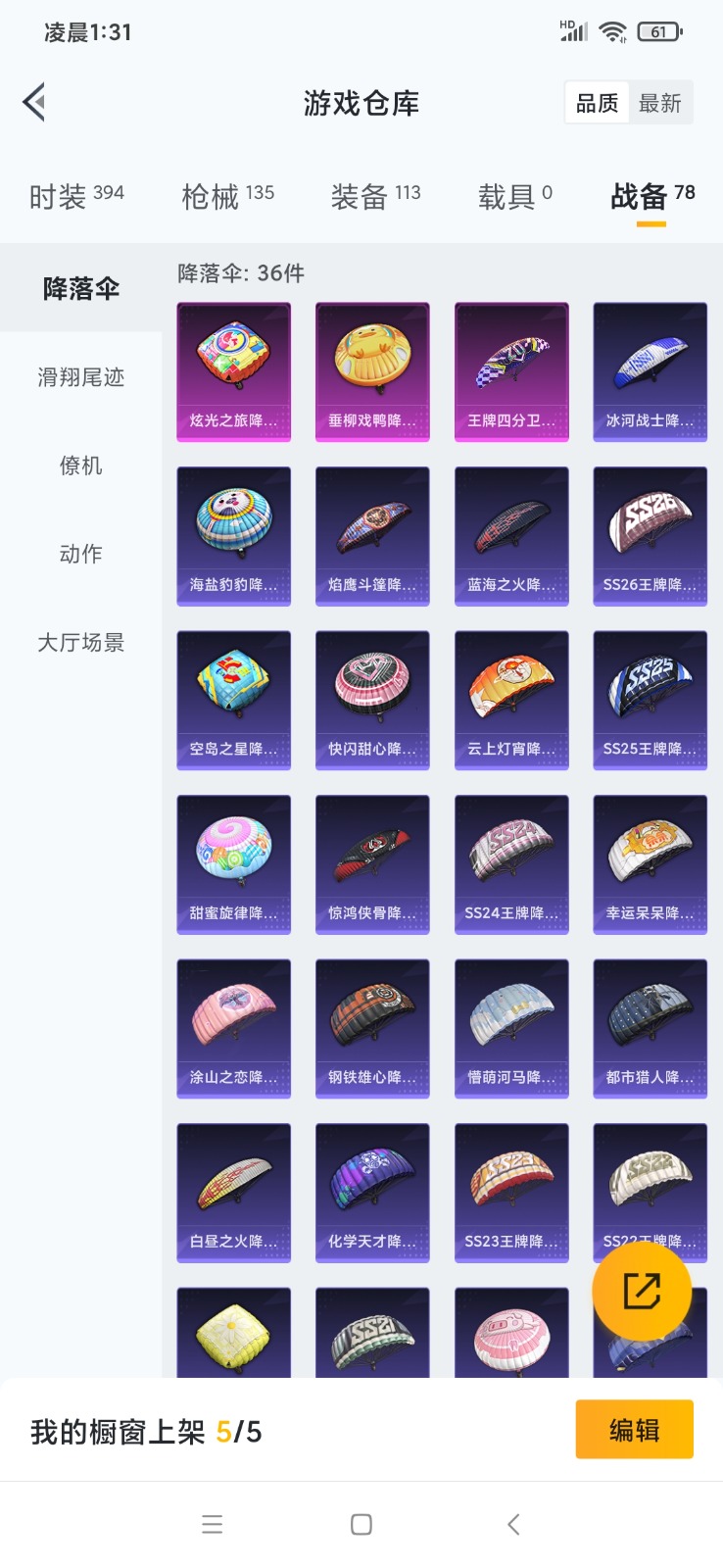723x1568 pixels.
Task: Switch to the 载具 tab
Action: click(514, 197)
